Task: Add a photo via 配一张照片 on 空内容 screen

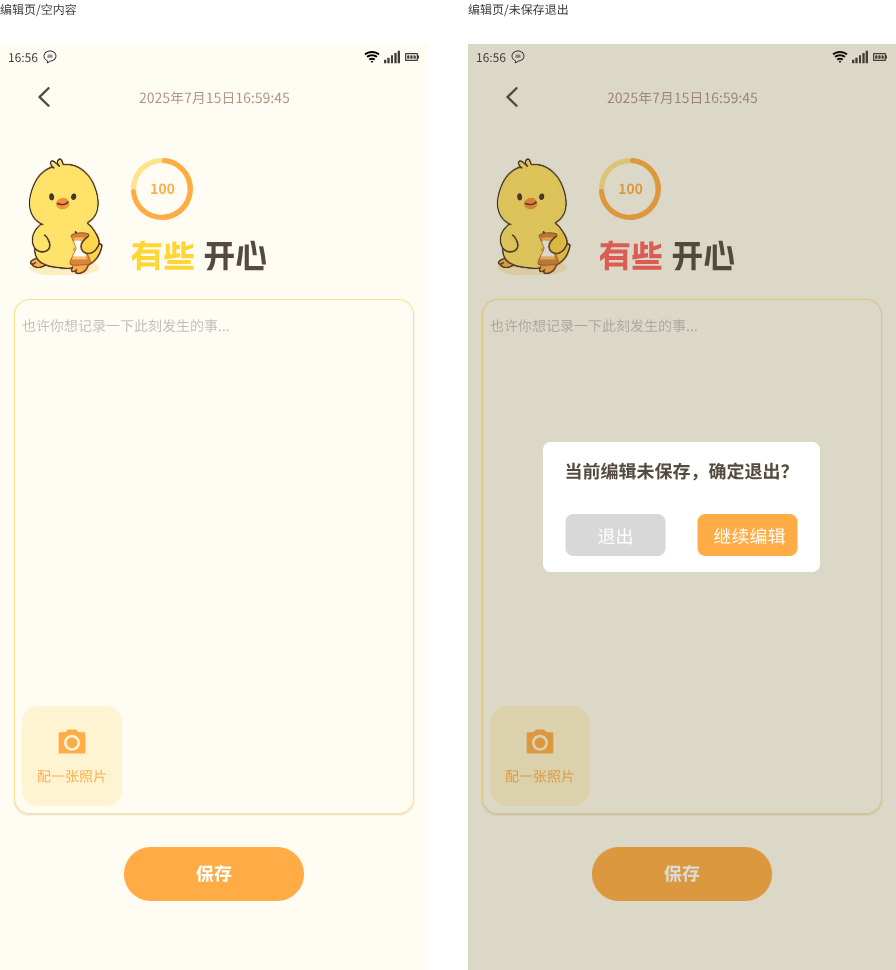Action: (72, 756)
